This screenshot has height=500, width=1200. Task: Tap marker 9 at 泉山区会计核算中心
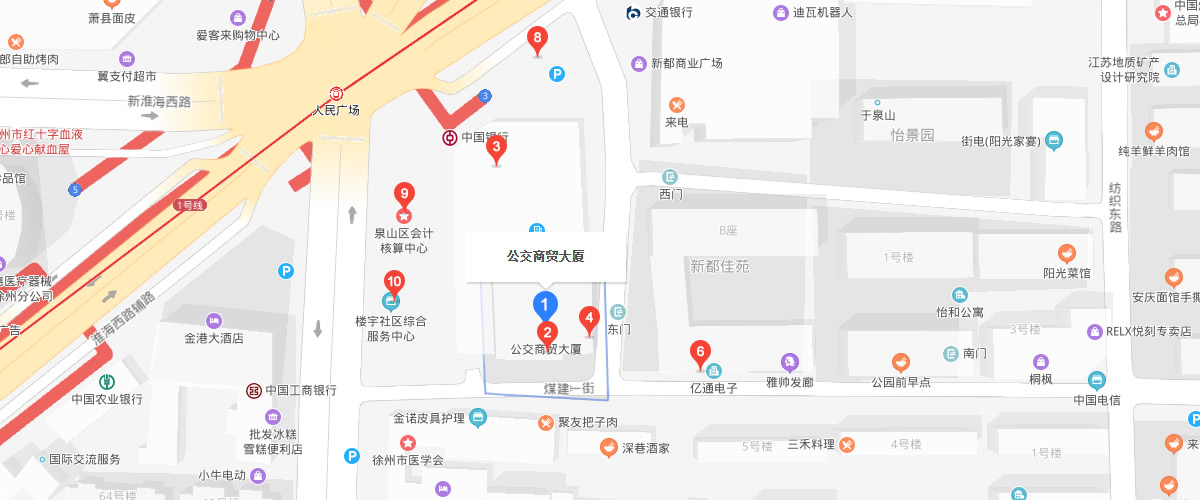(404, 194)
